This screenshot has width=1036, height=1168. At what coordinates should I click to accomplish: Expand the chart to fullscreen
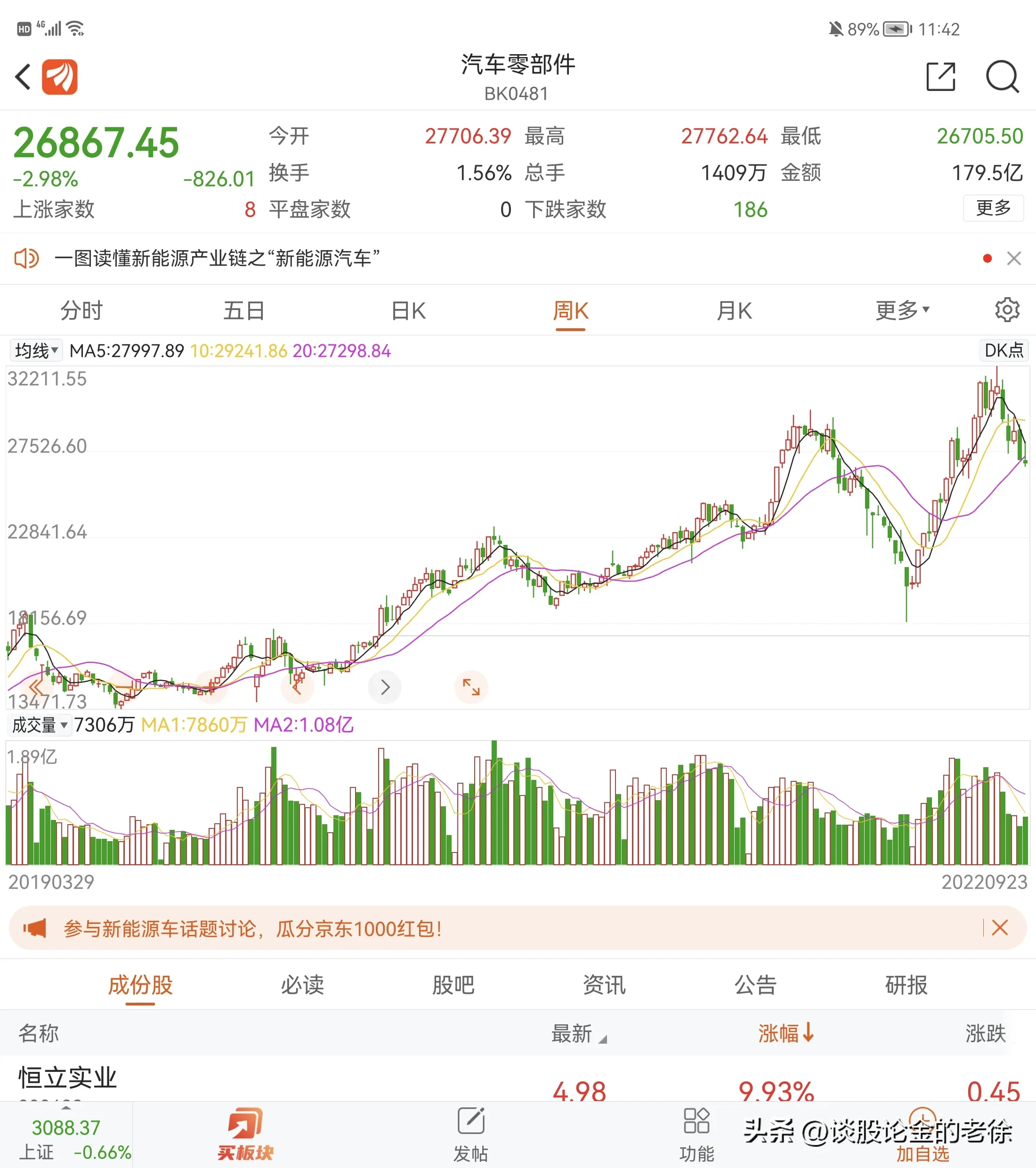tap(471, 687)
